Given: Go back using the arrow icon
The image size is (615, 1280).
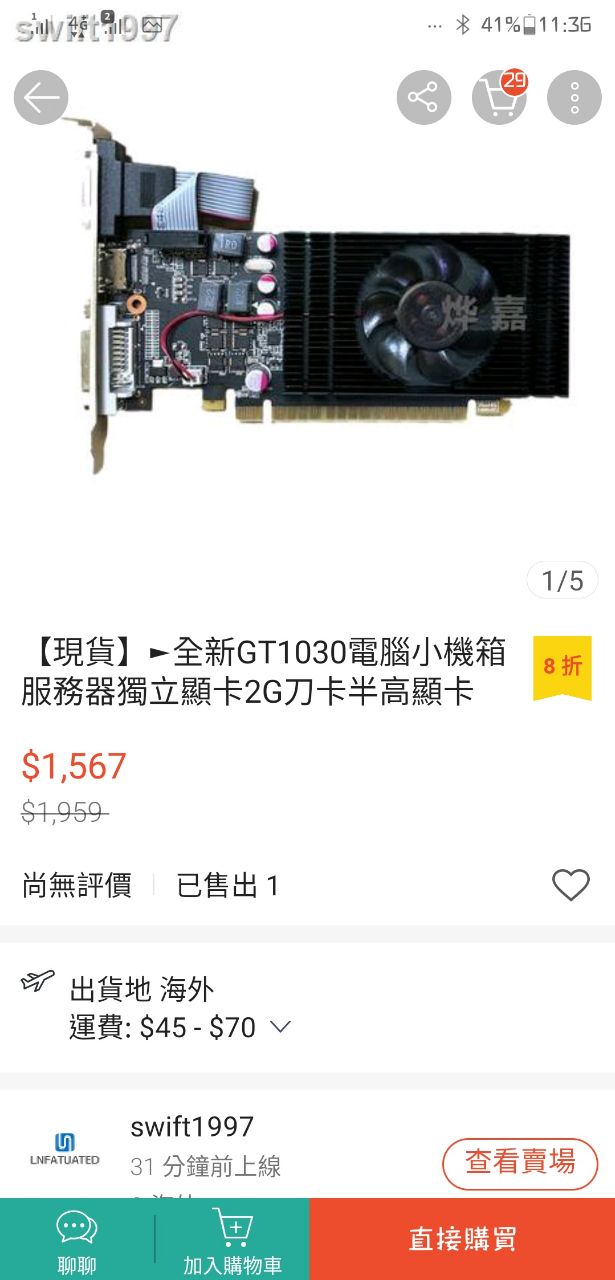Looking at the screenshot, I should tap(41, 98).
